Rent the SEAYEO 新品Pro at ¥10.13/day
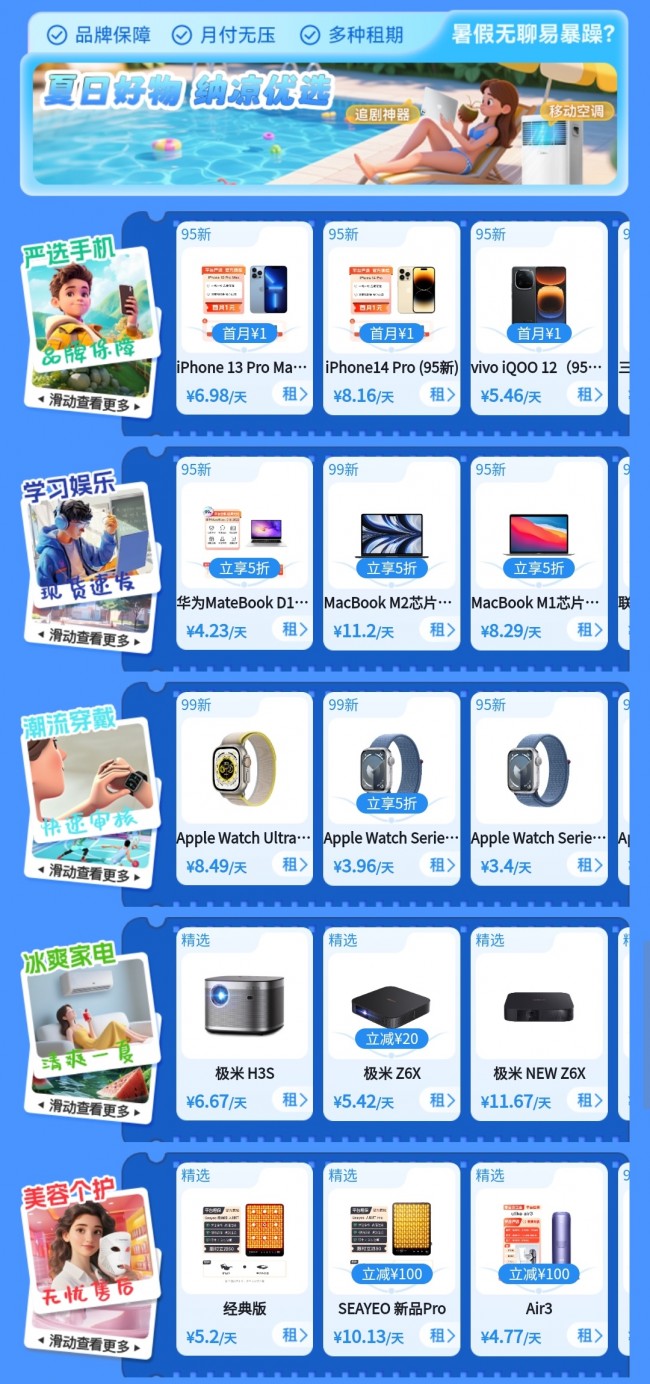Image resolution: width=650 pixels, height=1384 pixels. [x=439, y=1334]
